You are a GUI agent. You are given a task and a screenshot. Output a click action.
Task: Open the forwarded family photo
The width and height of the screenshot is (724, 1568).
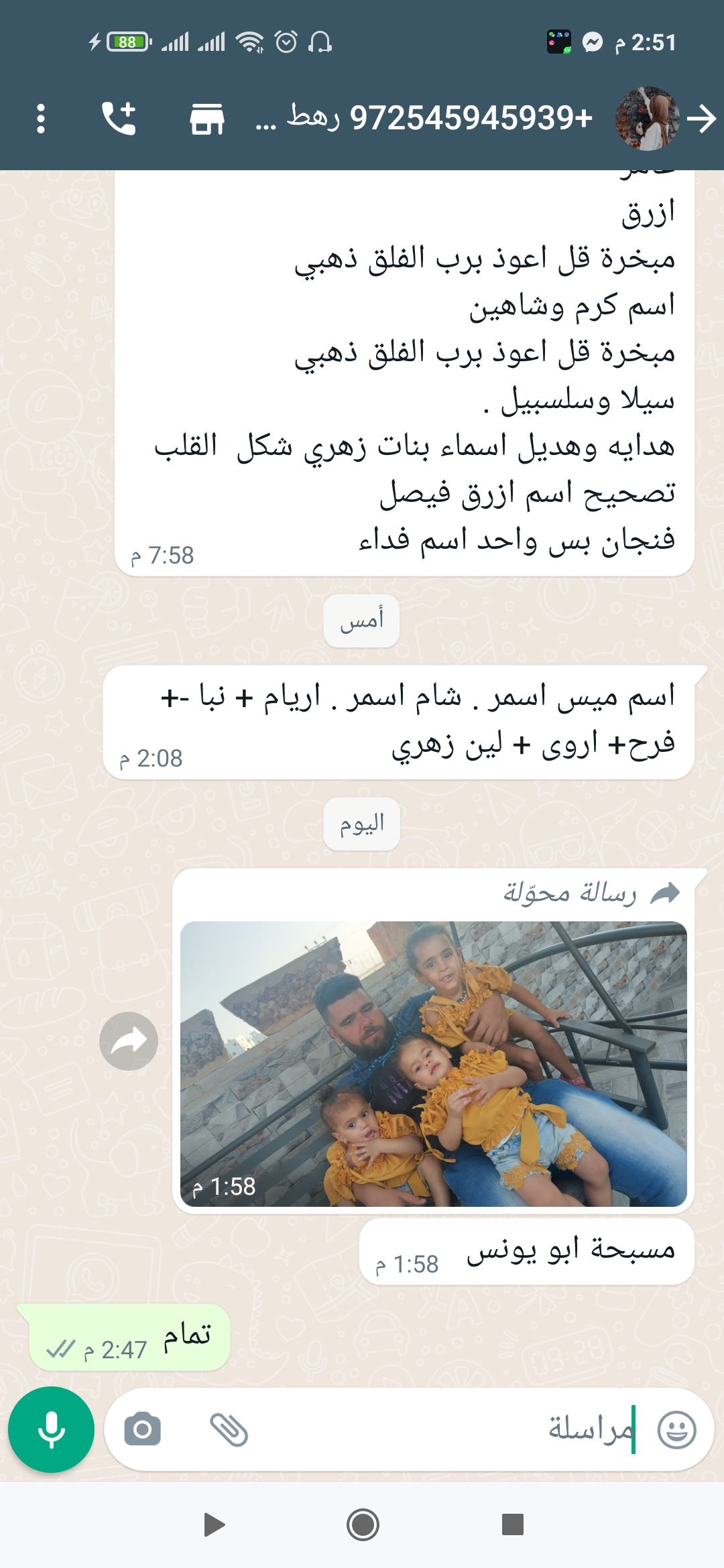point(433,1063)
